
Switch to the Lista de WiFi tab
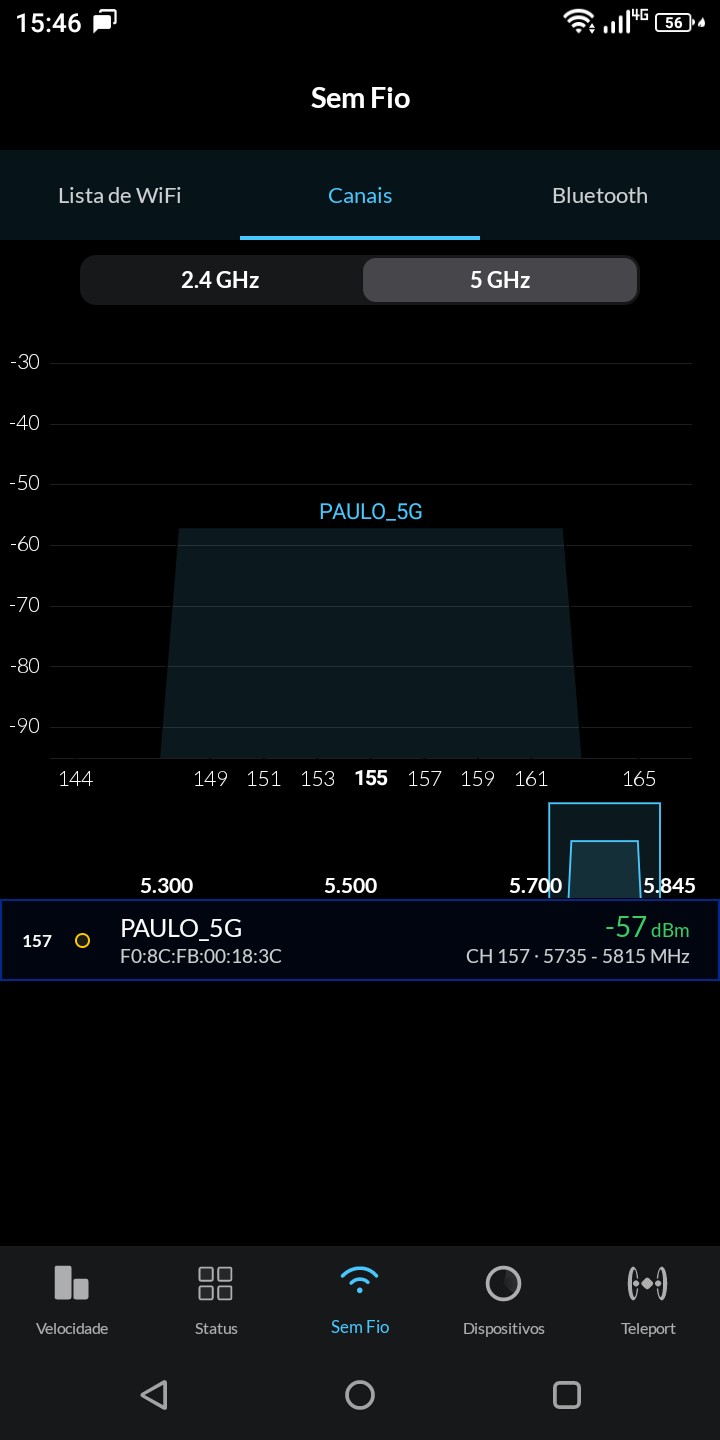click(120, 196)
